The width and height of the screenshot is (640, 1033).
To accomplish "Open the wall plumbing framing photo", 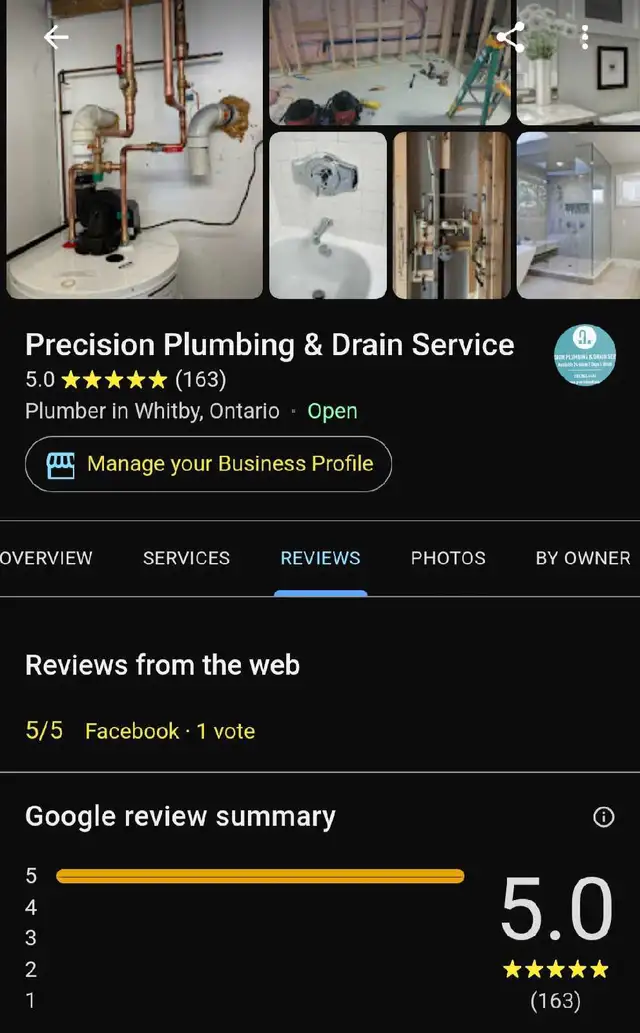I will point(450,215).
